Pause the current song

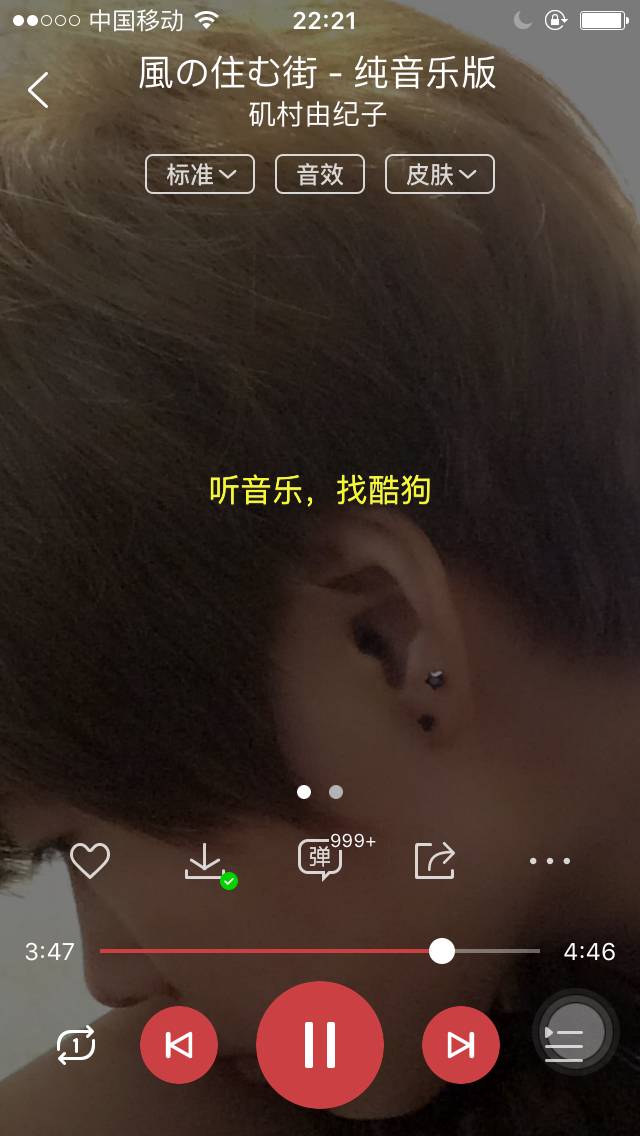[320, 1045]
